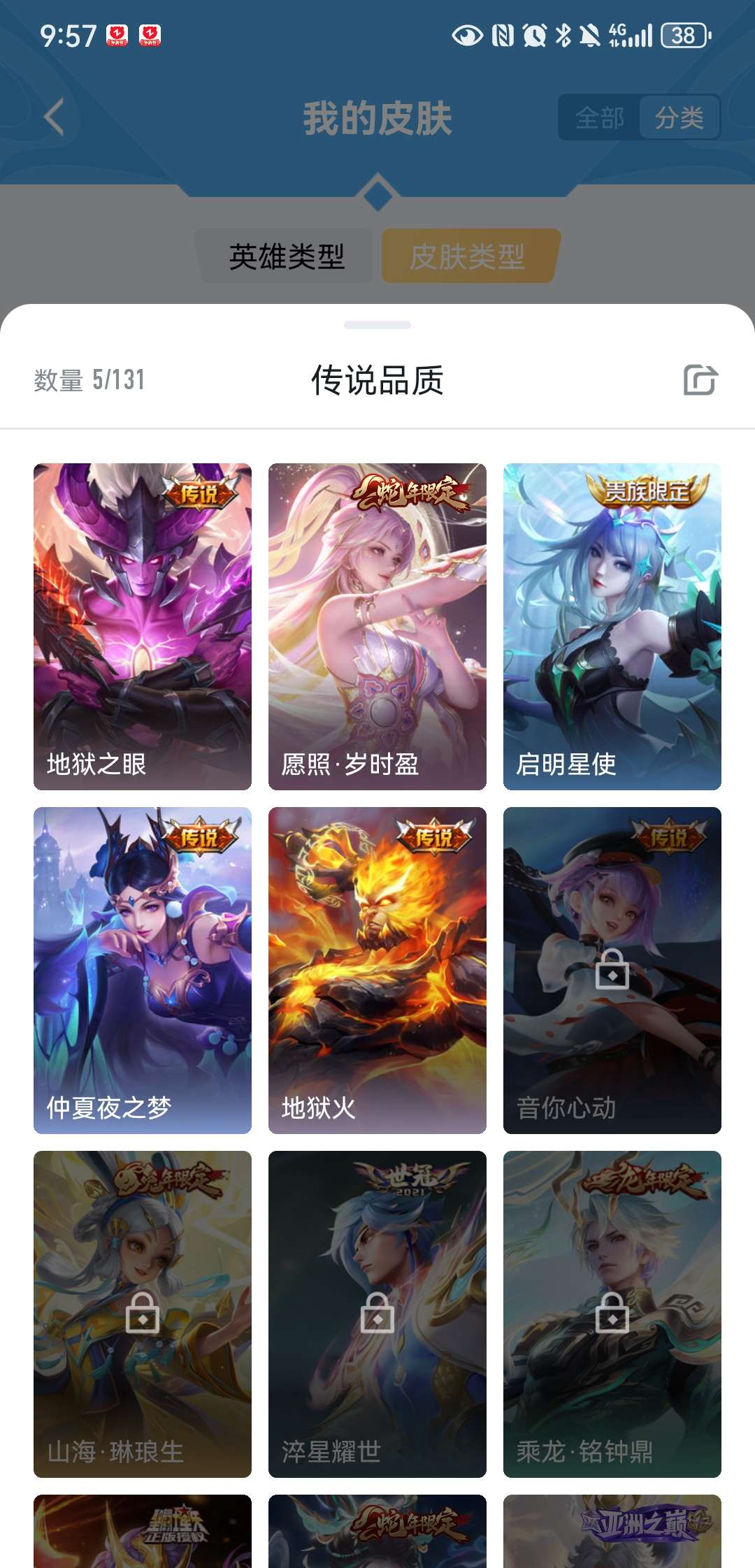Screen dimensions: 755x1568
Task: Switch to the 全部 view
Action: [x=599, y=118]
